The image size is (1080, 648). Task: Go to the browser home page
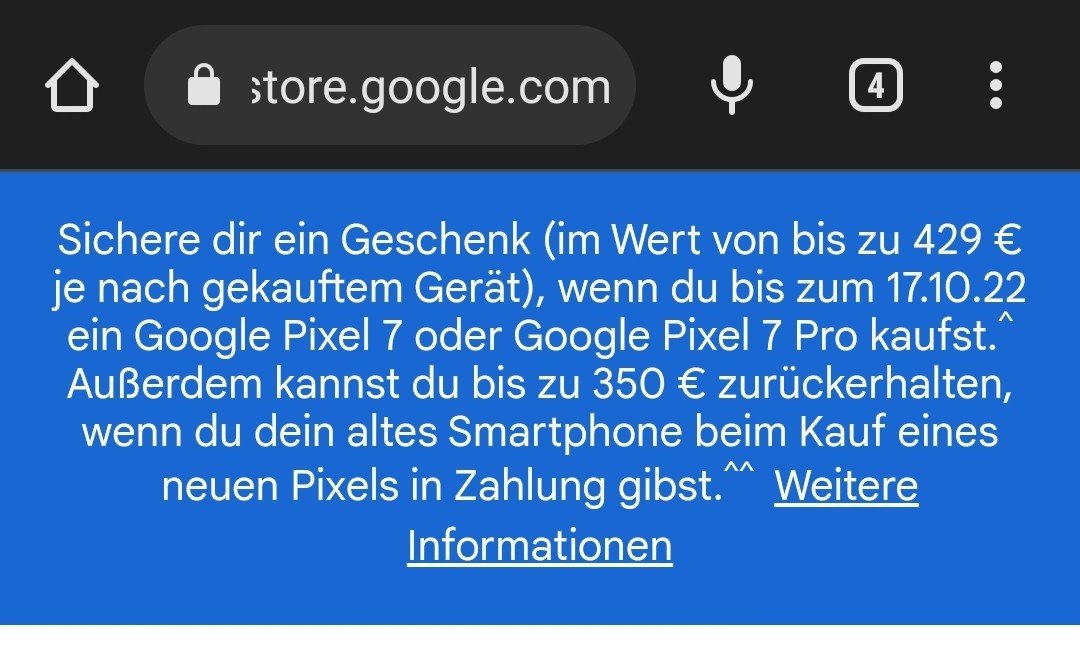pos(72,86)
